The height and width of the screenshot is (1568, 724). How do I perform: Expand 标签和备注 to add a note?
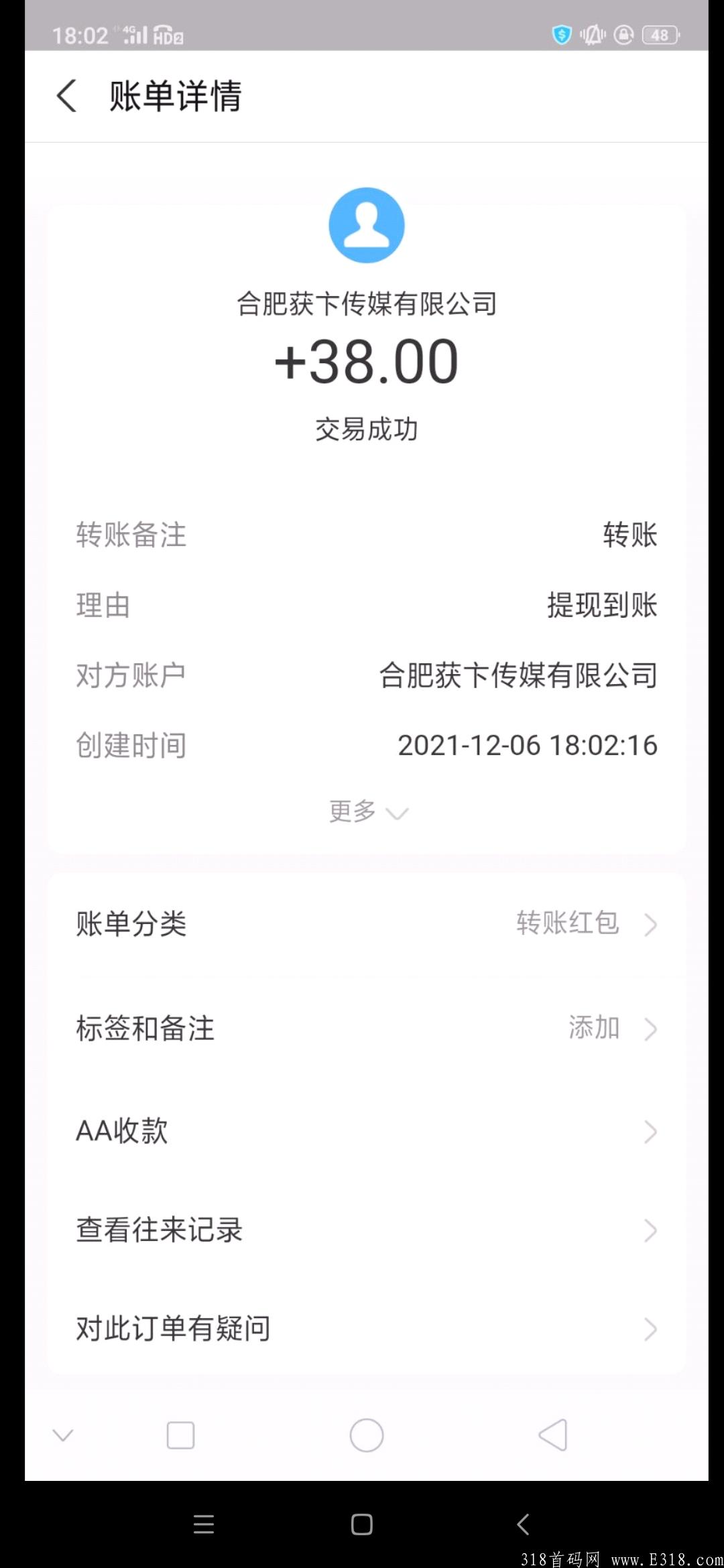tap(366, 1029)
